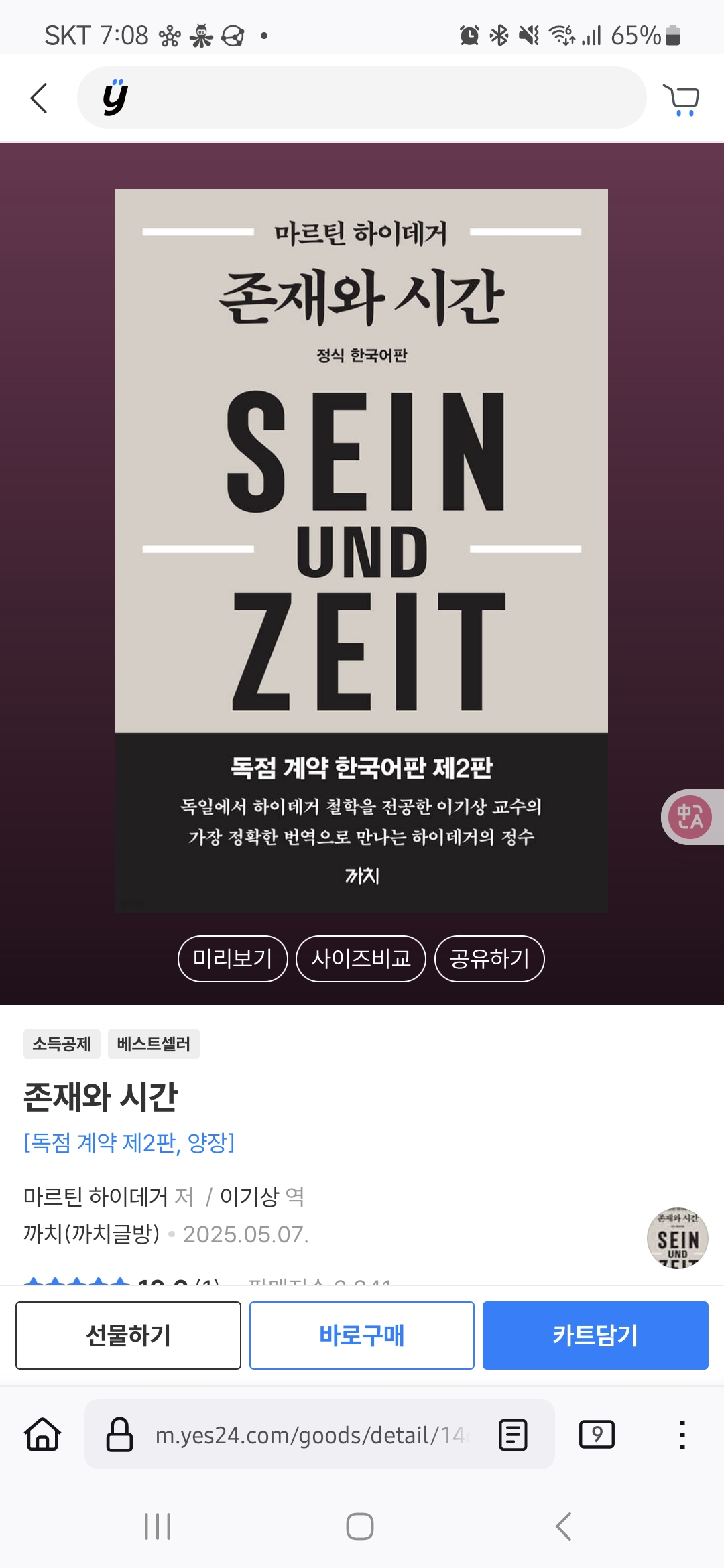Open 사이즈비교 size comparison
The image size is (724, 1568).
[x=361, y=958]
